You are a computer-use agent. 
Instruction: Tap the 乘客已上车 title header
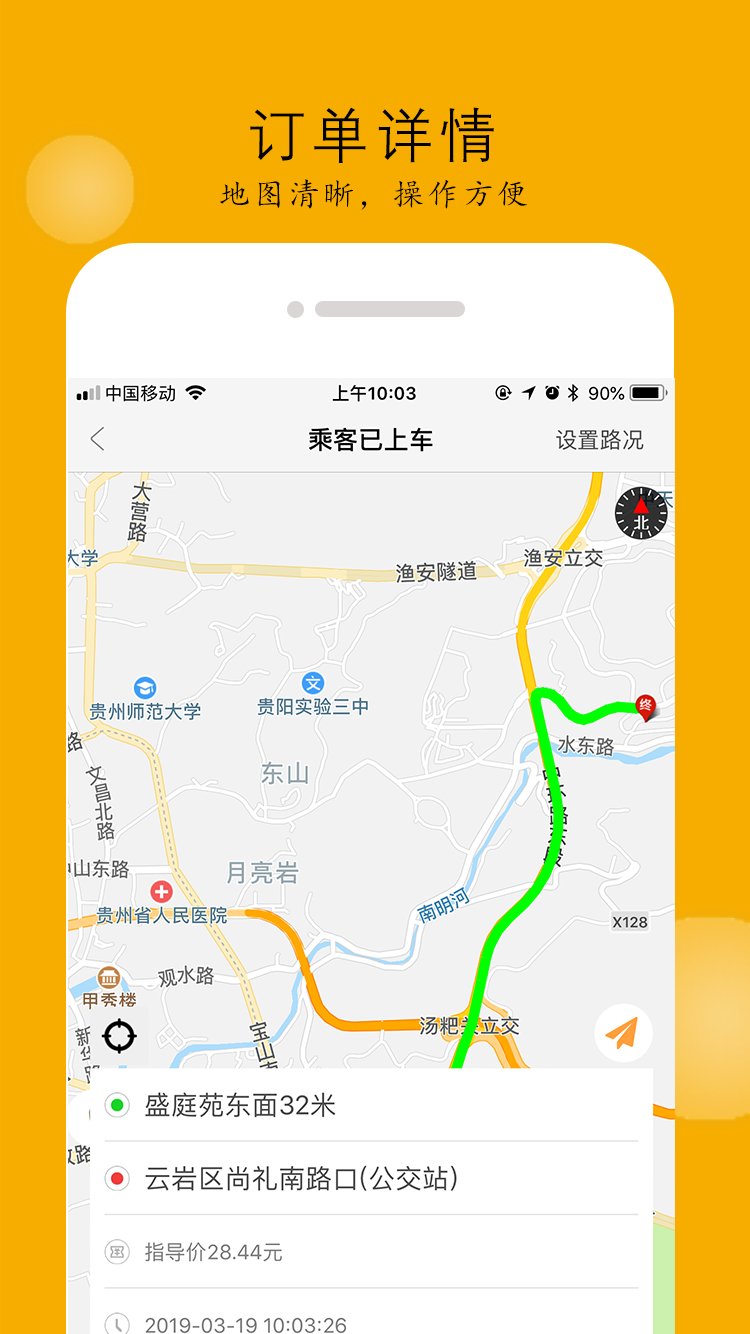[372, 439]
